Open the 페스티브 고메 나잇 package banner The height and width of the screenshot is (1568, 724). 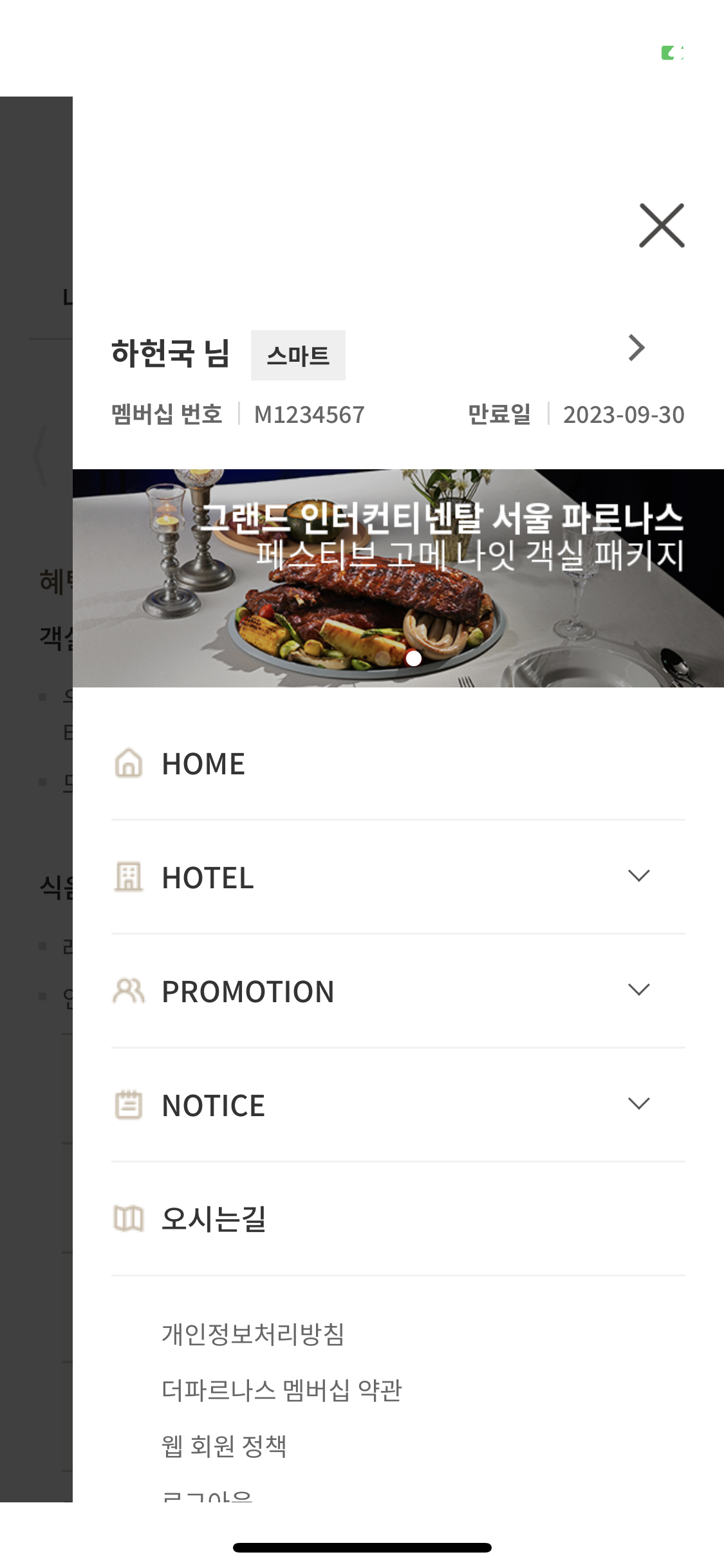click(398, 578)
